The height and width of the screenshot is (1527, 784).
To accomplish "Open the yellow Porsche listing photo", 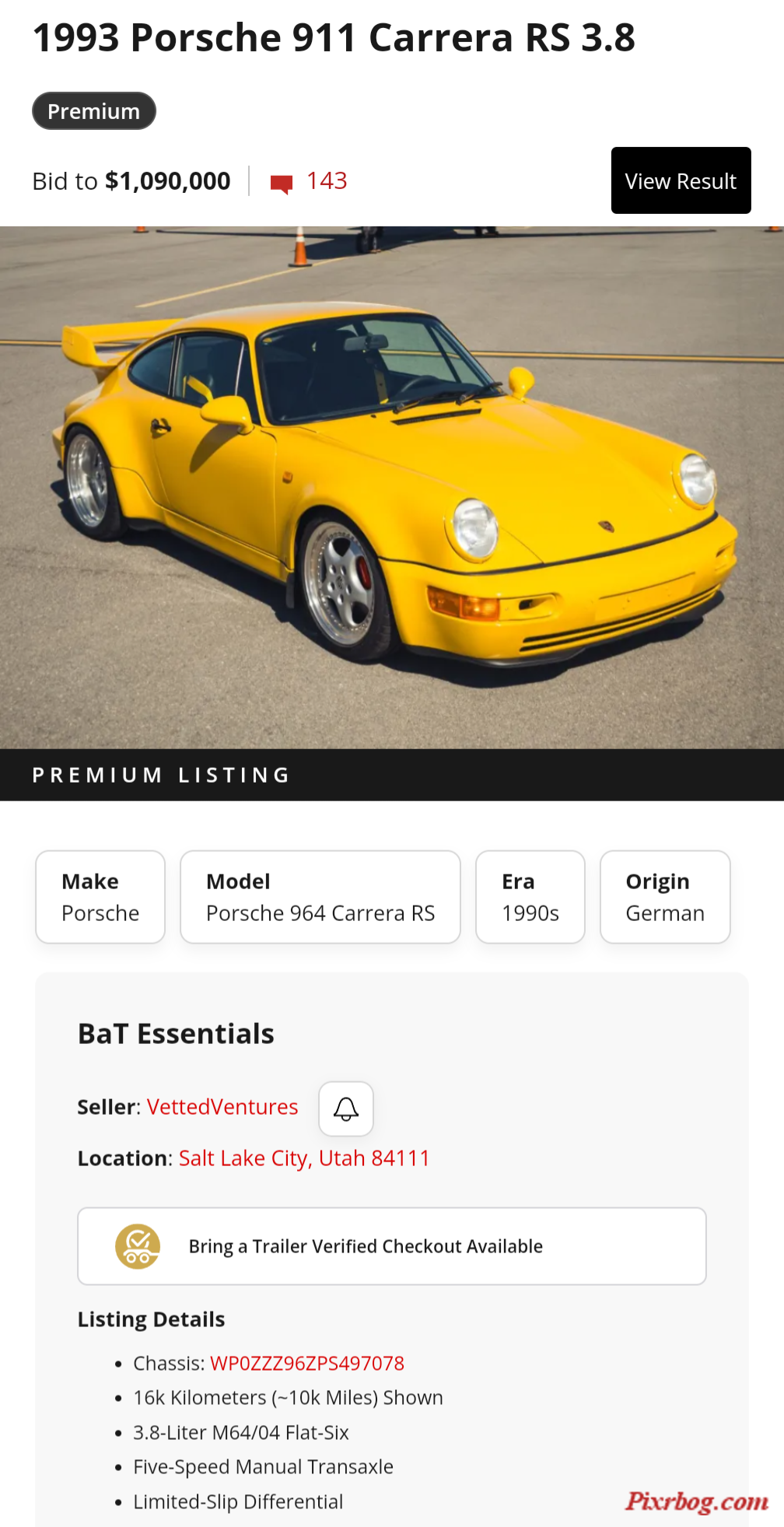I will pos(392,487).
